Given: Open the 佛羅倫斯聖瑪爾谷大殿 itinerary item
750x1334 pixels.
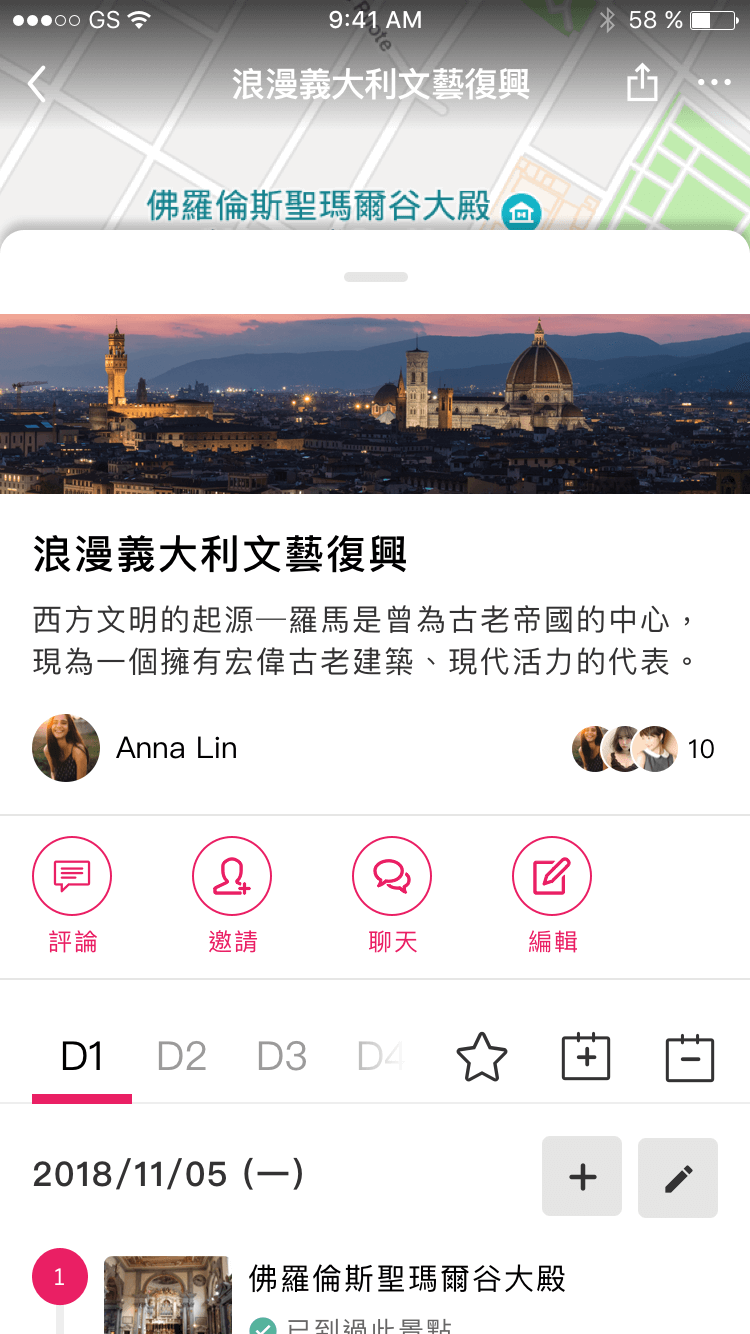Looking at the screenshot, I should click(x=406, y=1279).
